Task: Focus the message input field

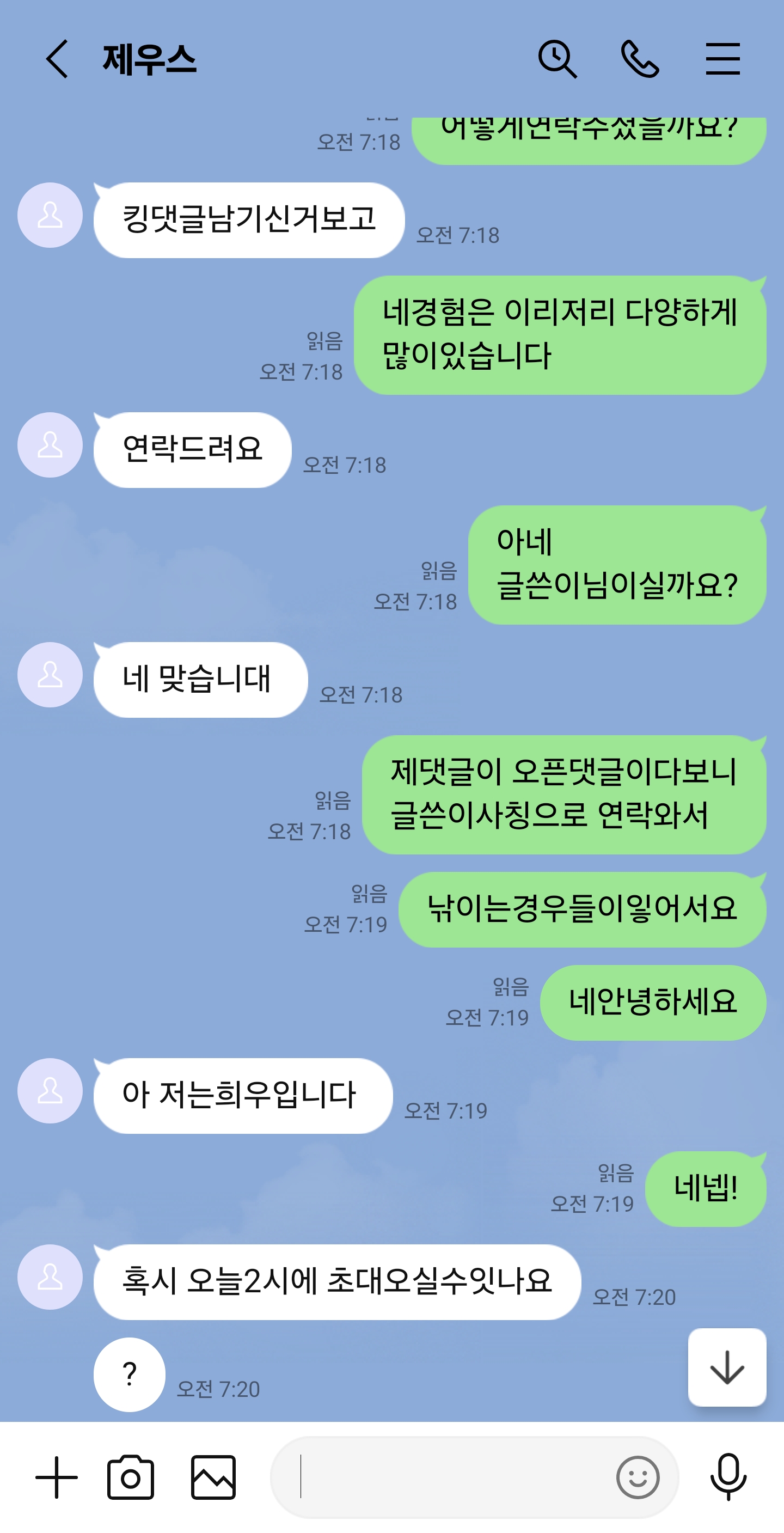Action: [x=452, y=1477]
